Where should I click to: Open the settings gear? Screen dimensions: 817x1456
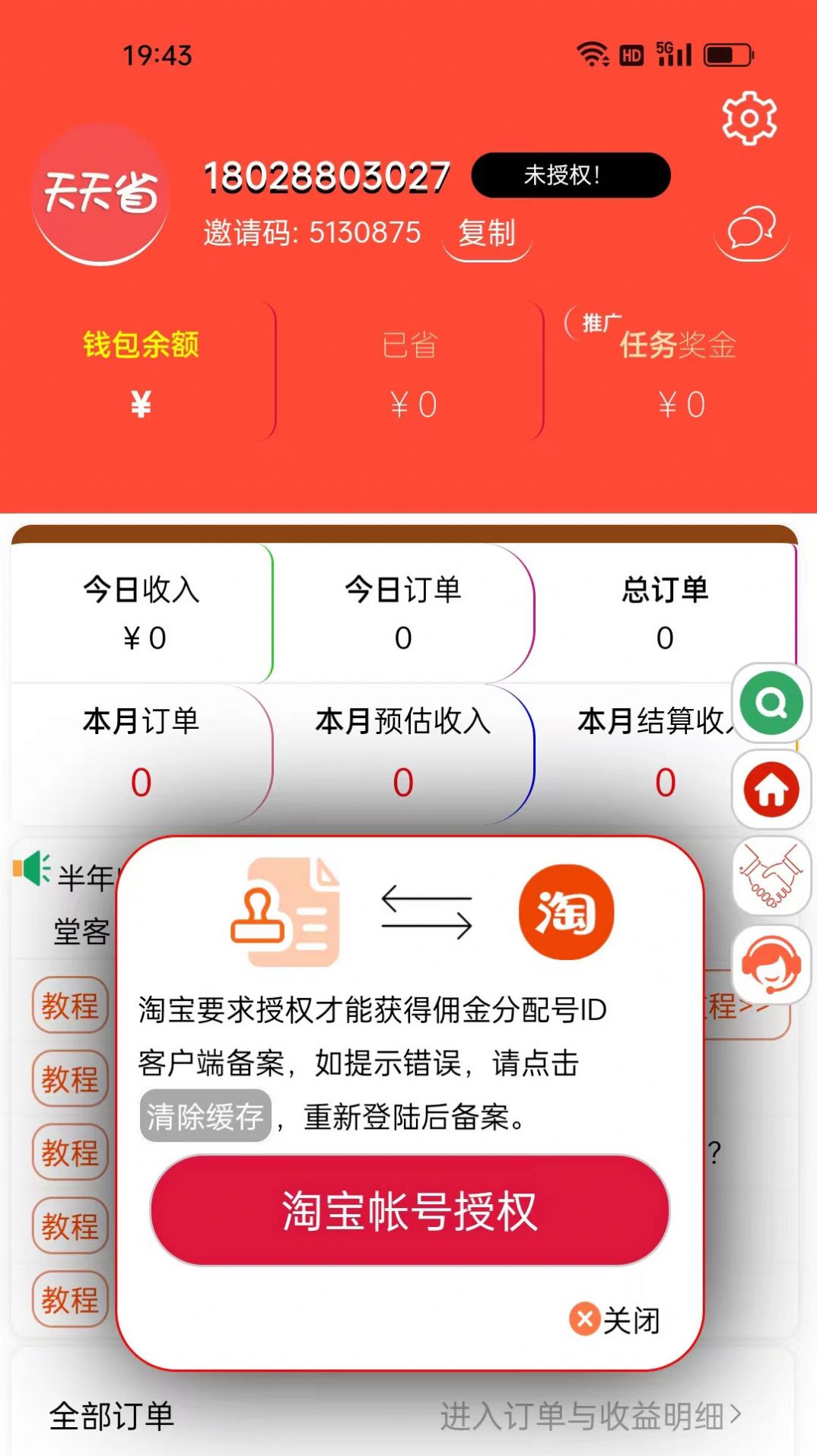click(749, 119)
